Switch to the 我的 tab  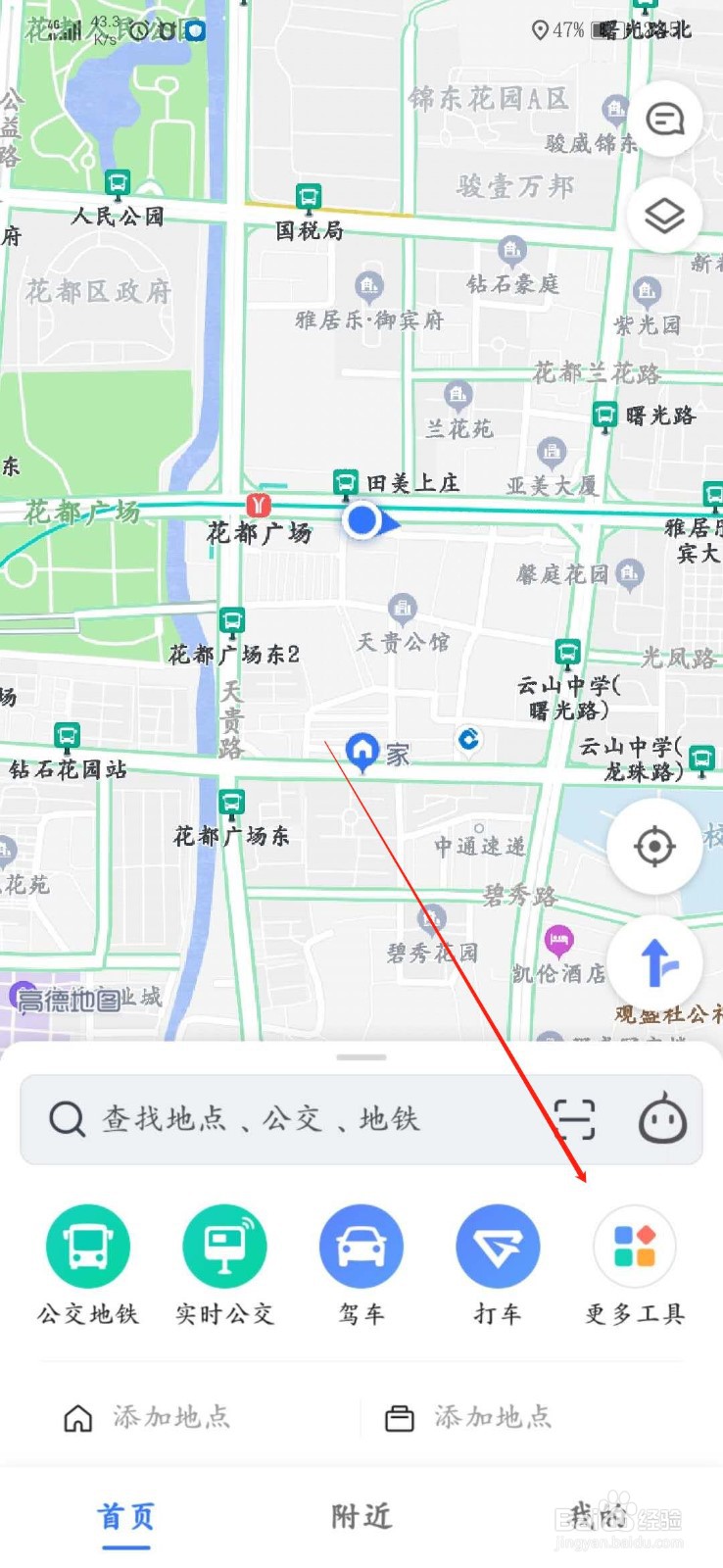[598, 1517]
